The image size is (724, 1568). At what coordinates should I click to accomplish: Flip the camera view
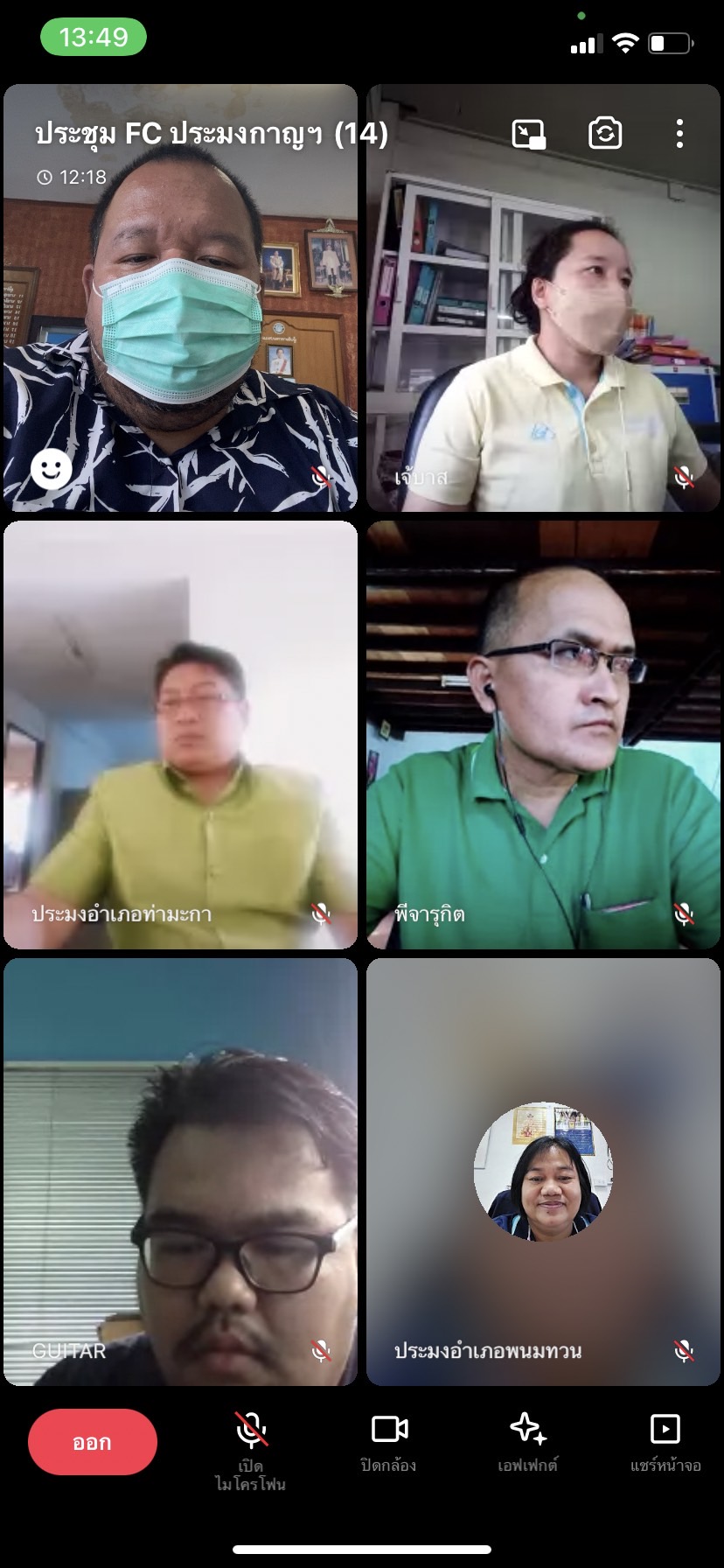point(605,134)
